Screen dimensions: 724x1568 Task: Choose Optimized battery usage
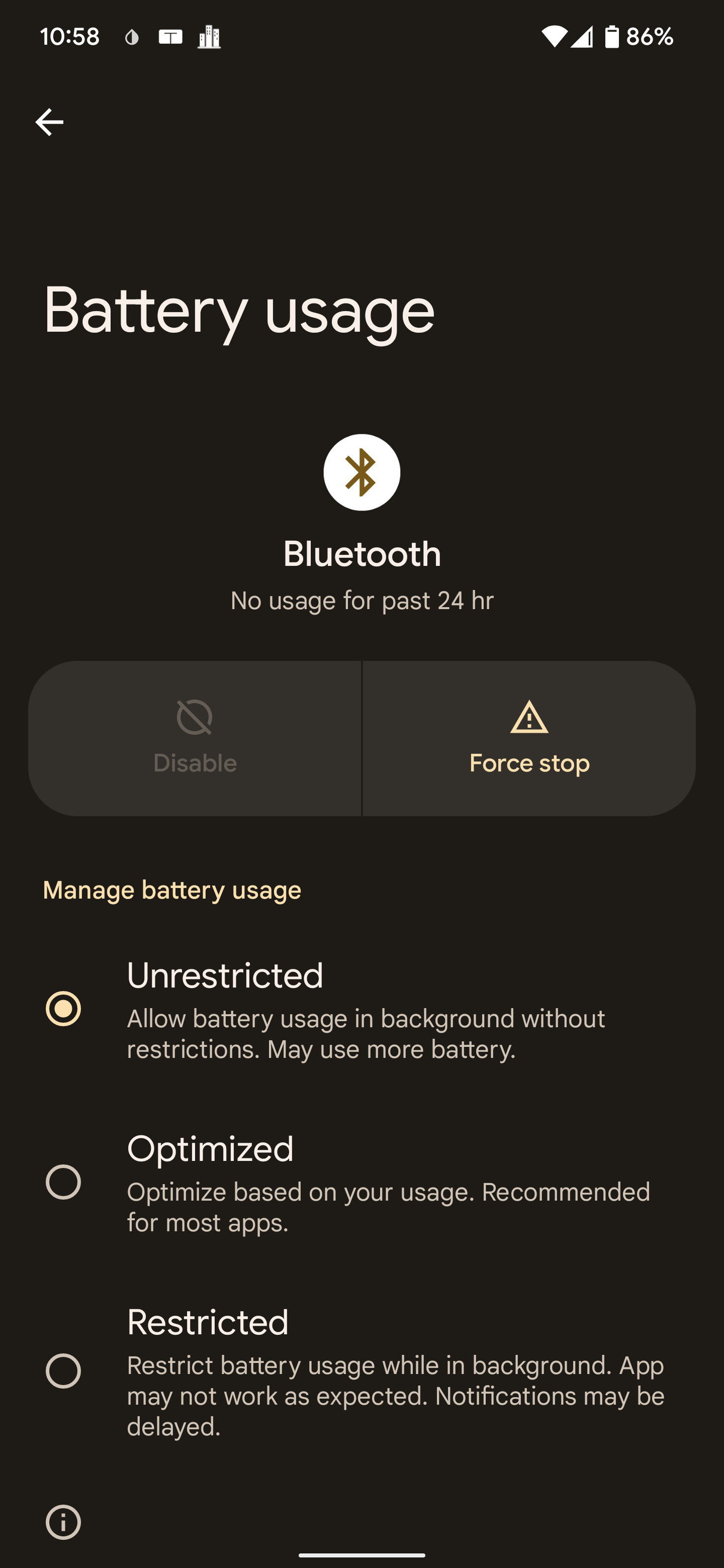pos(63,1182)
